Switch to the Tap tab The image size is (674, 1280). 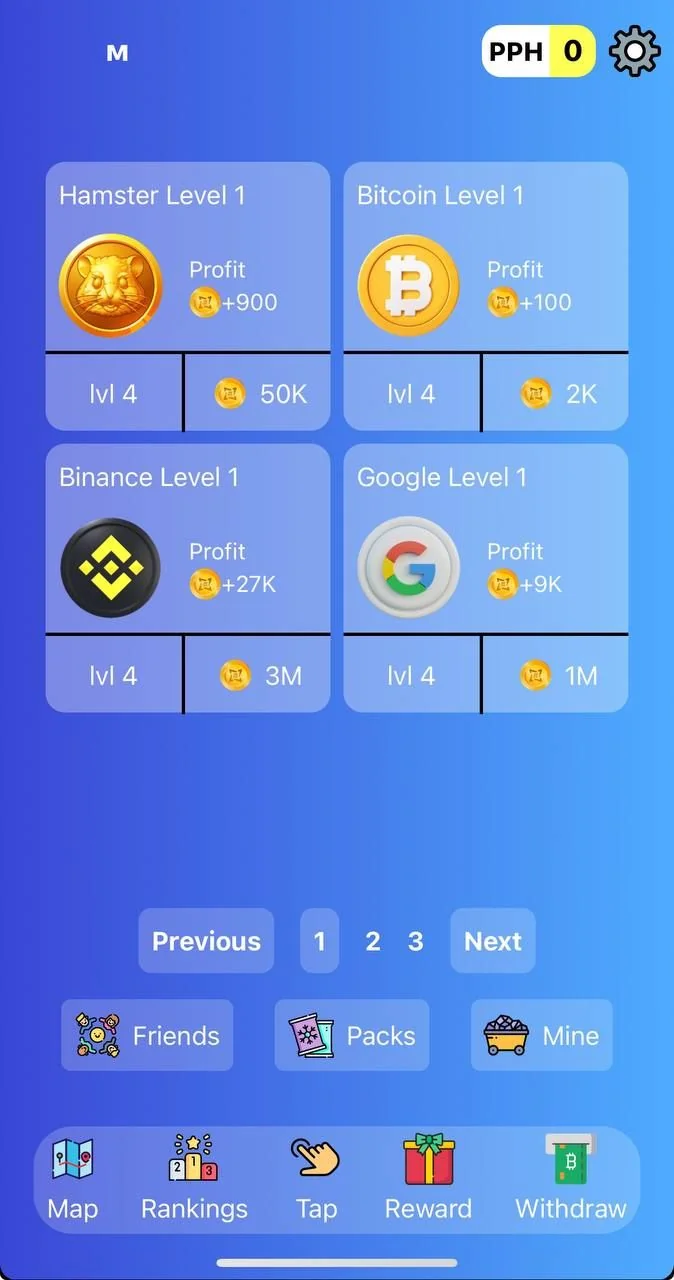[316, 1179]
